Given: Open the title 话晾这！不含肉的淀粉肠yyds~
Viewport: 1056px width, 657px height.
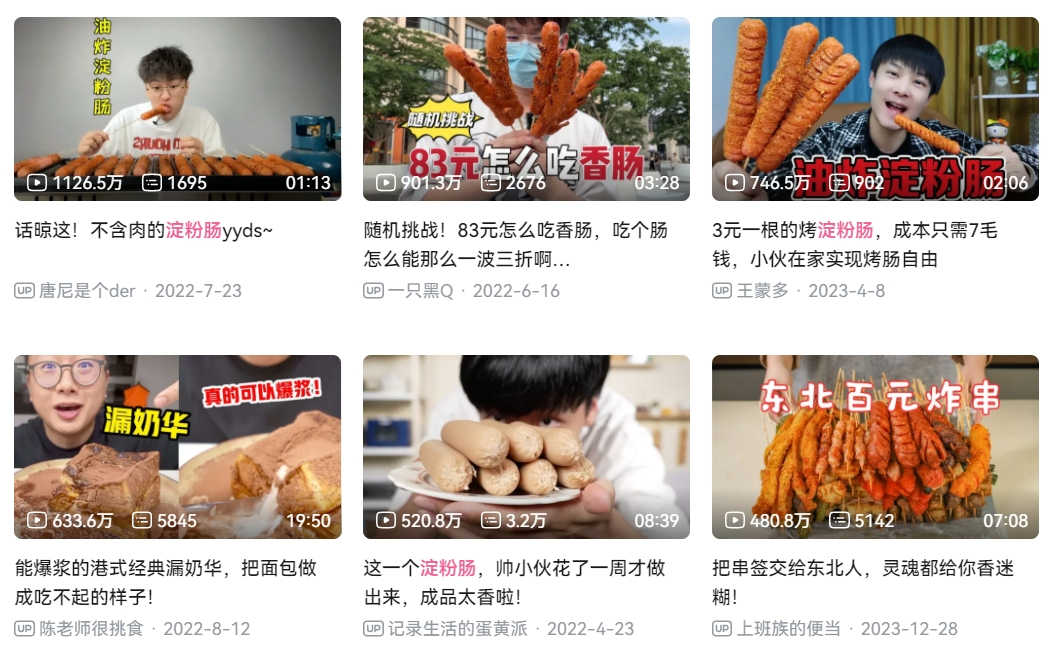Looking at the screenshot, I should point(144,231).
